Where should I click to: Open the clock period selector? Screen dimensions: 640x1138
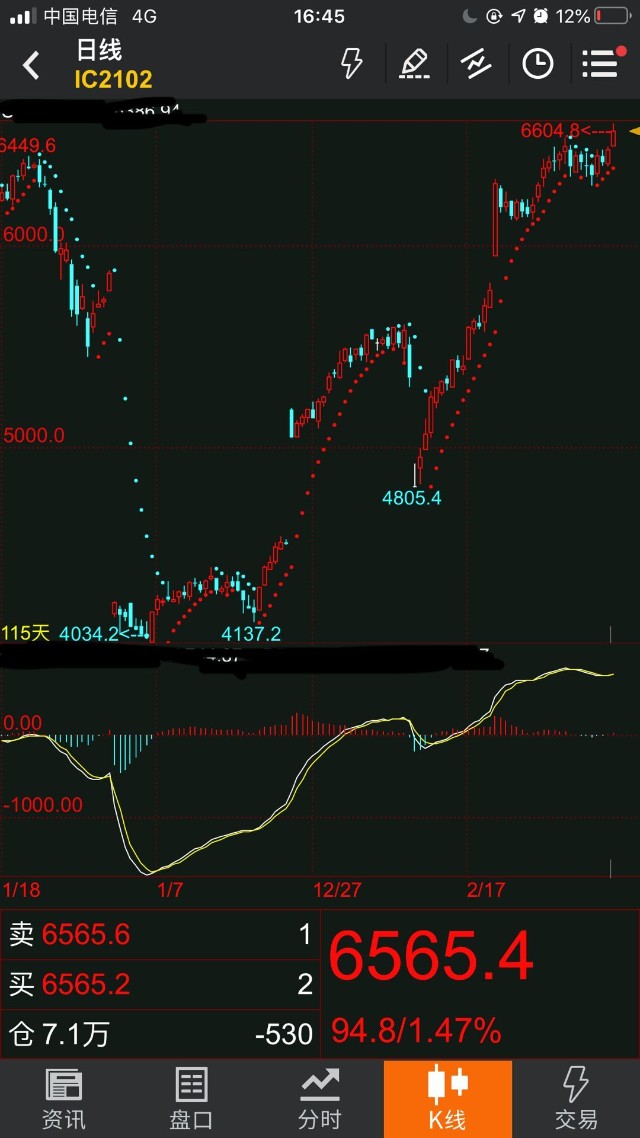tap(538, 64)
